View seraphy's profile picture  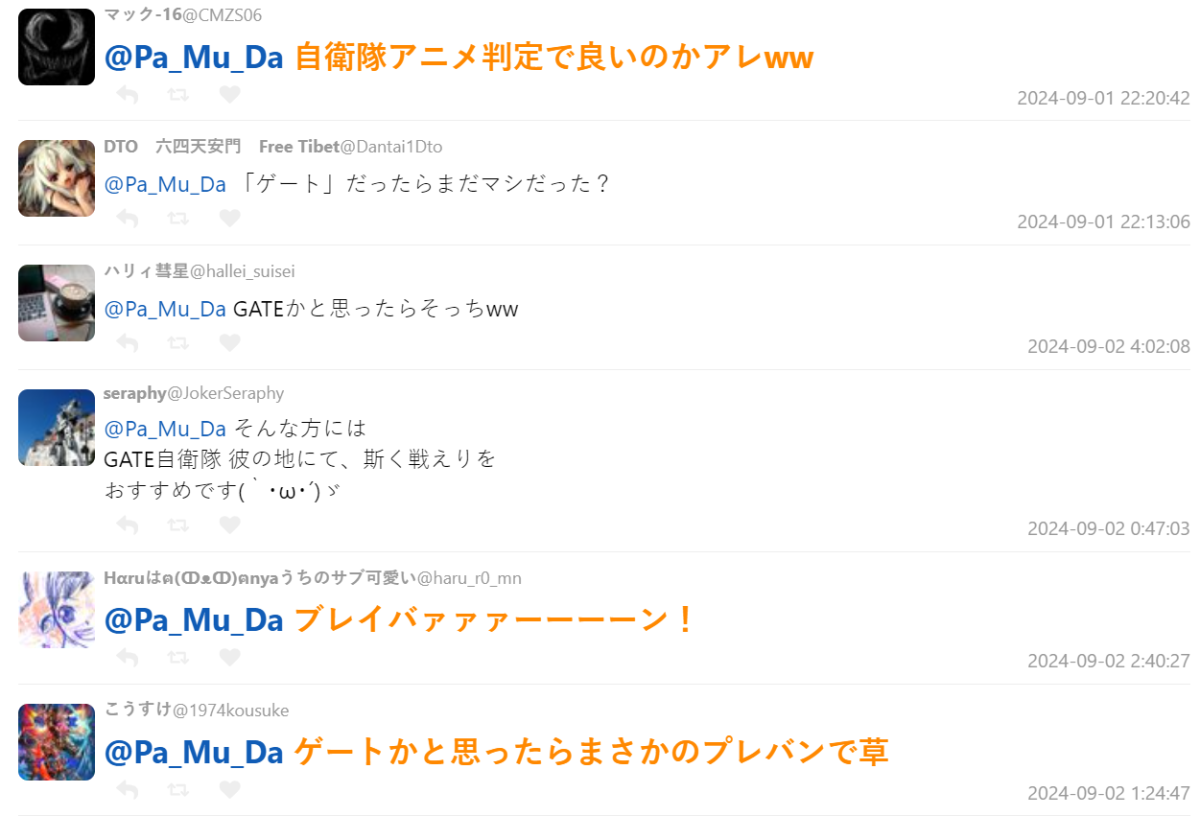(x=56, y=427)
